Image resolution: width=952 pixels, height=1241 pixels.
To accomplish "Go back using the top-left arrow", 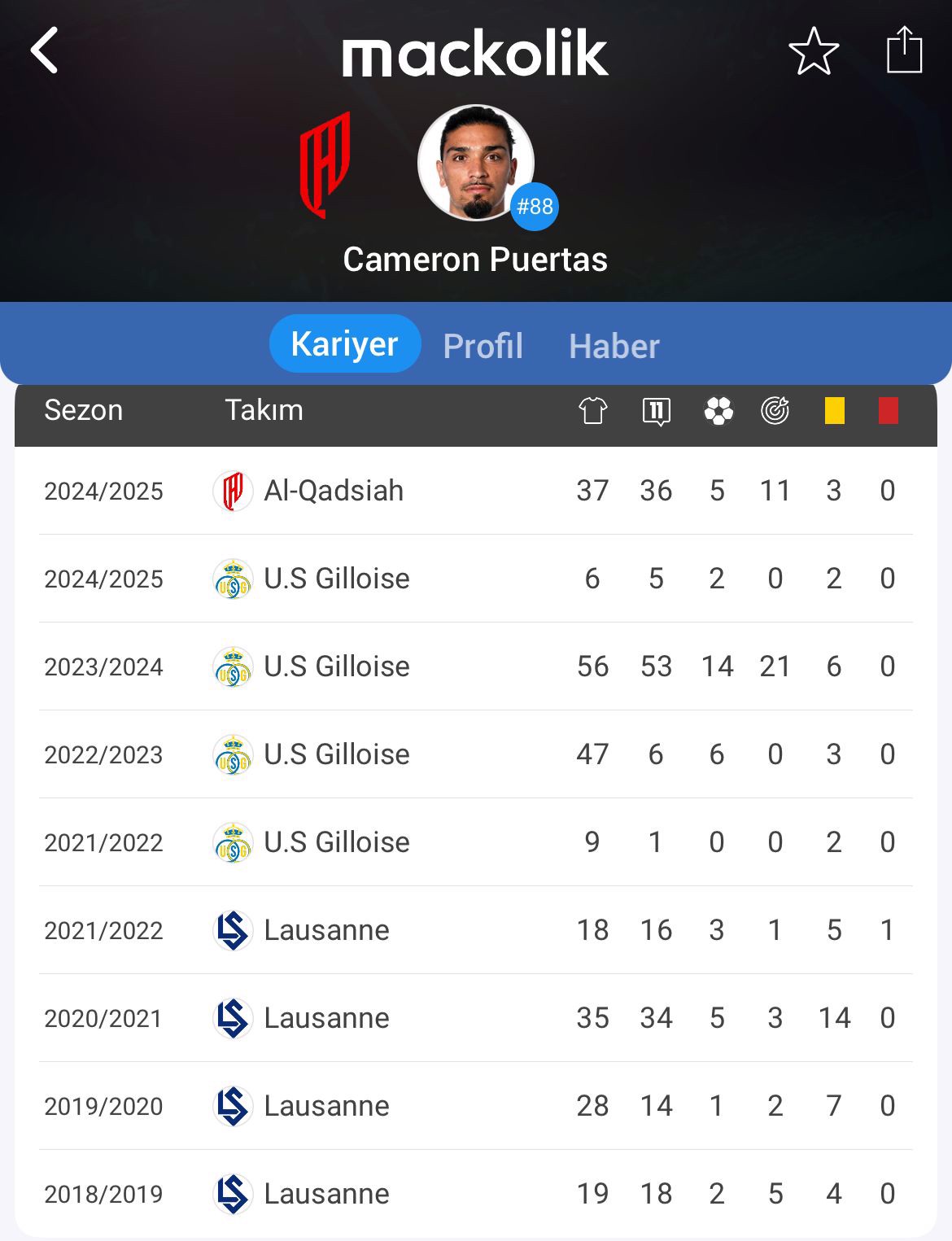I will [x=45, y=50].
